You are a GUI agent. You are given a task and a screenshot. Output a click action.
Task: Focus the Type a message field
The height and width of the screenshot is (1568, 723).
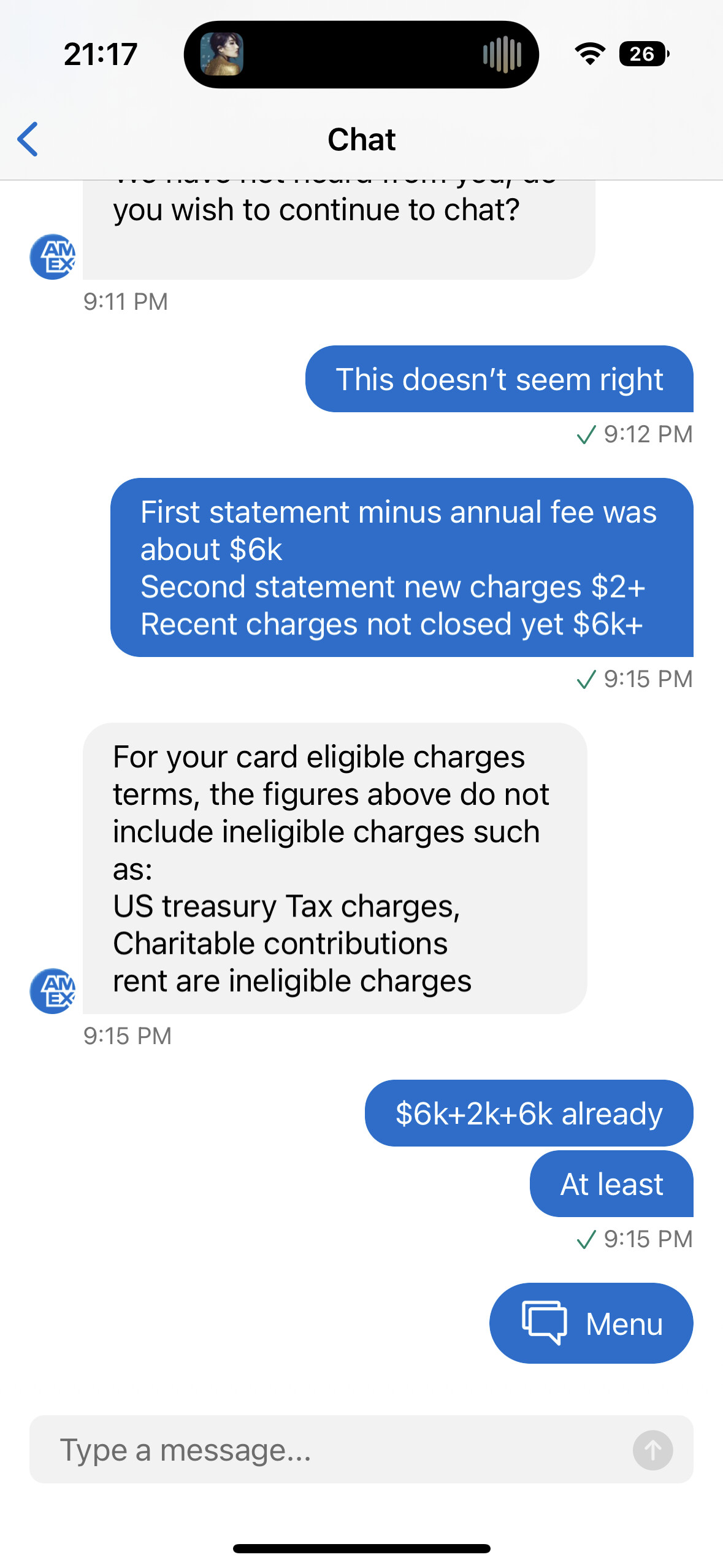click(x=331, y=1450)
